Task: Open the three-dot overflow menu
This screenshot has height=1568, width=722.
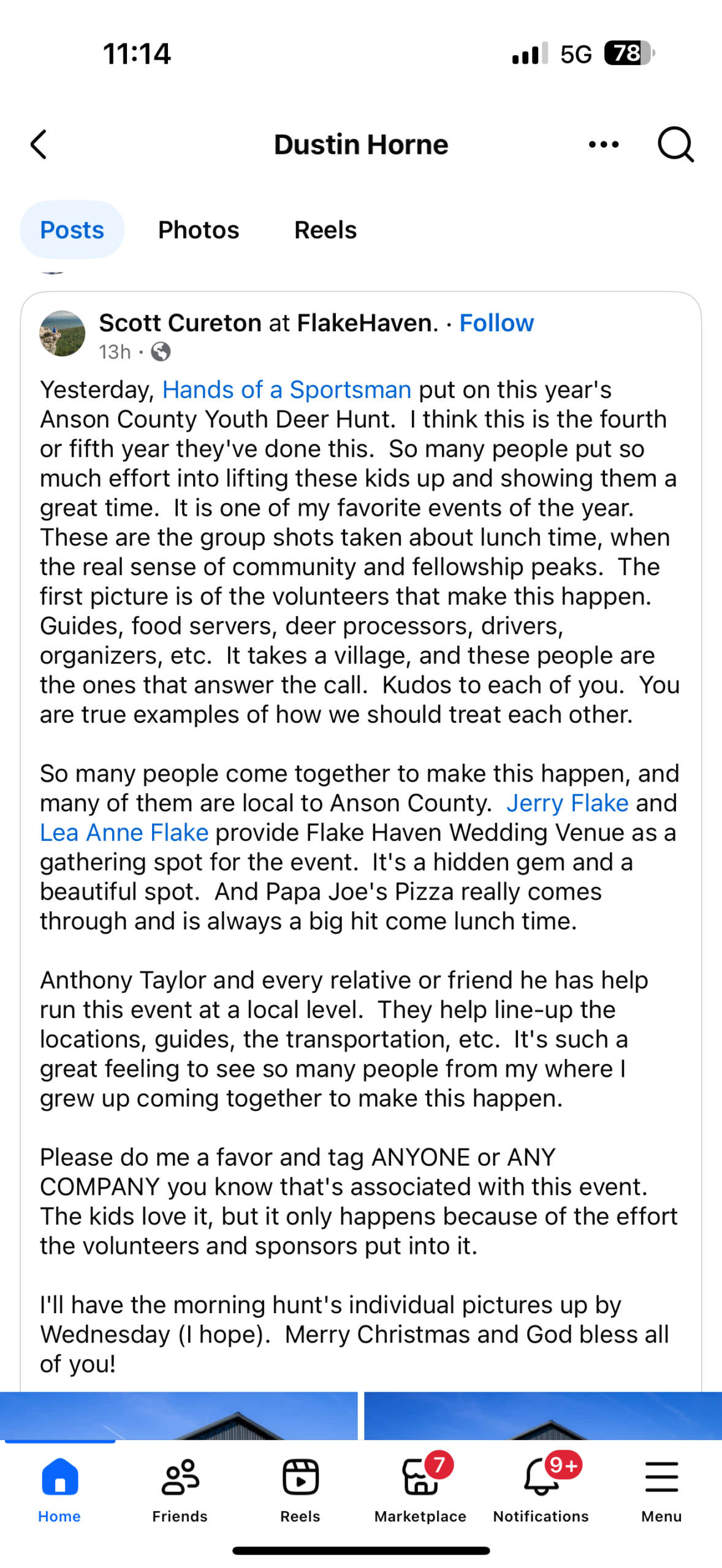Action: click(603, 145)
